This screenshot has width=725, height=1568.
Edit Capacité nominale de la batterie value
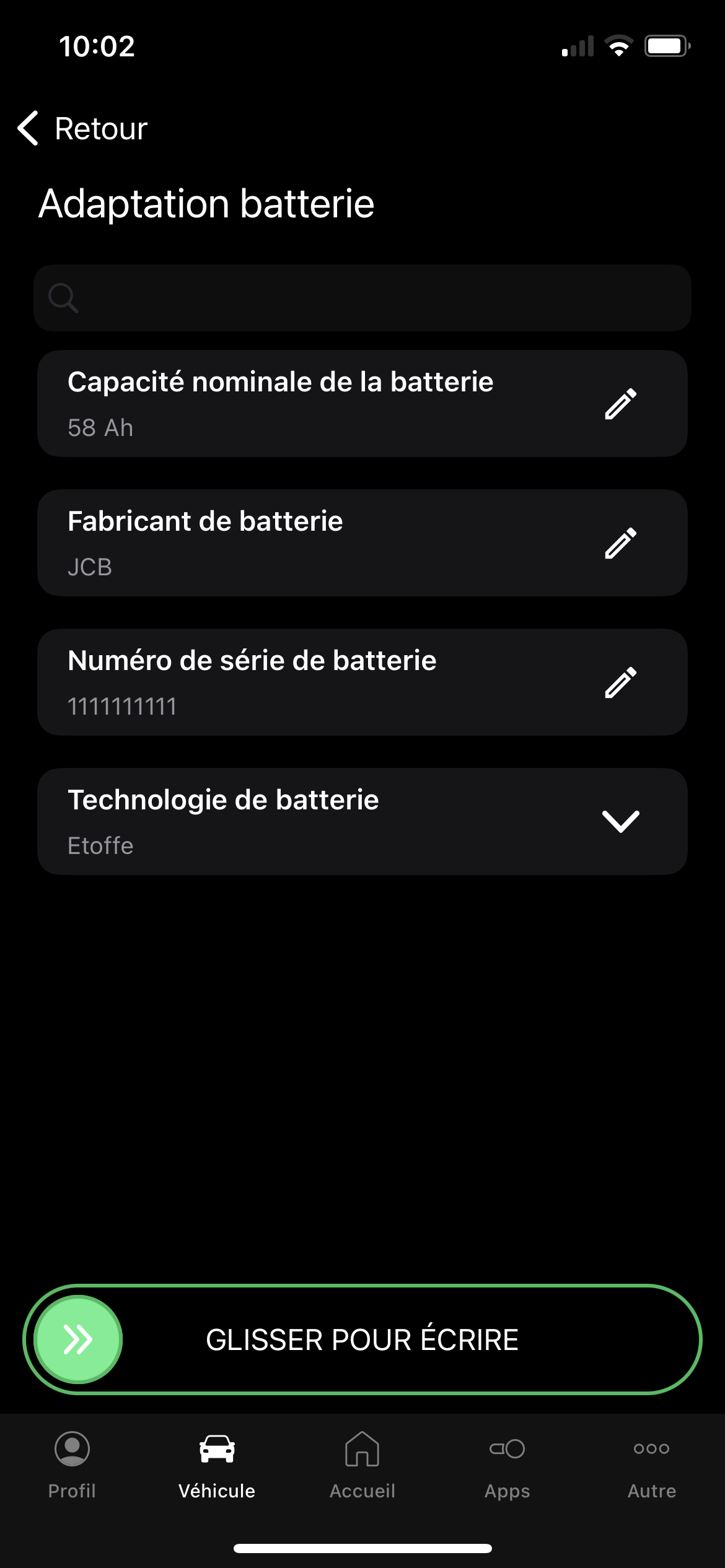point(620,404)
